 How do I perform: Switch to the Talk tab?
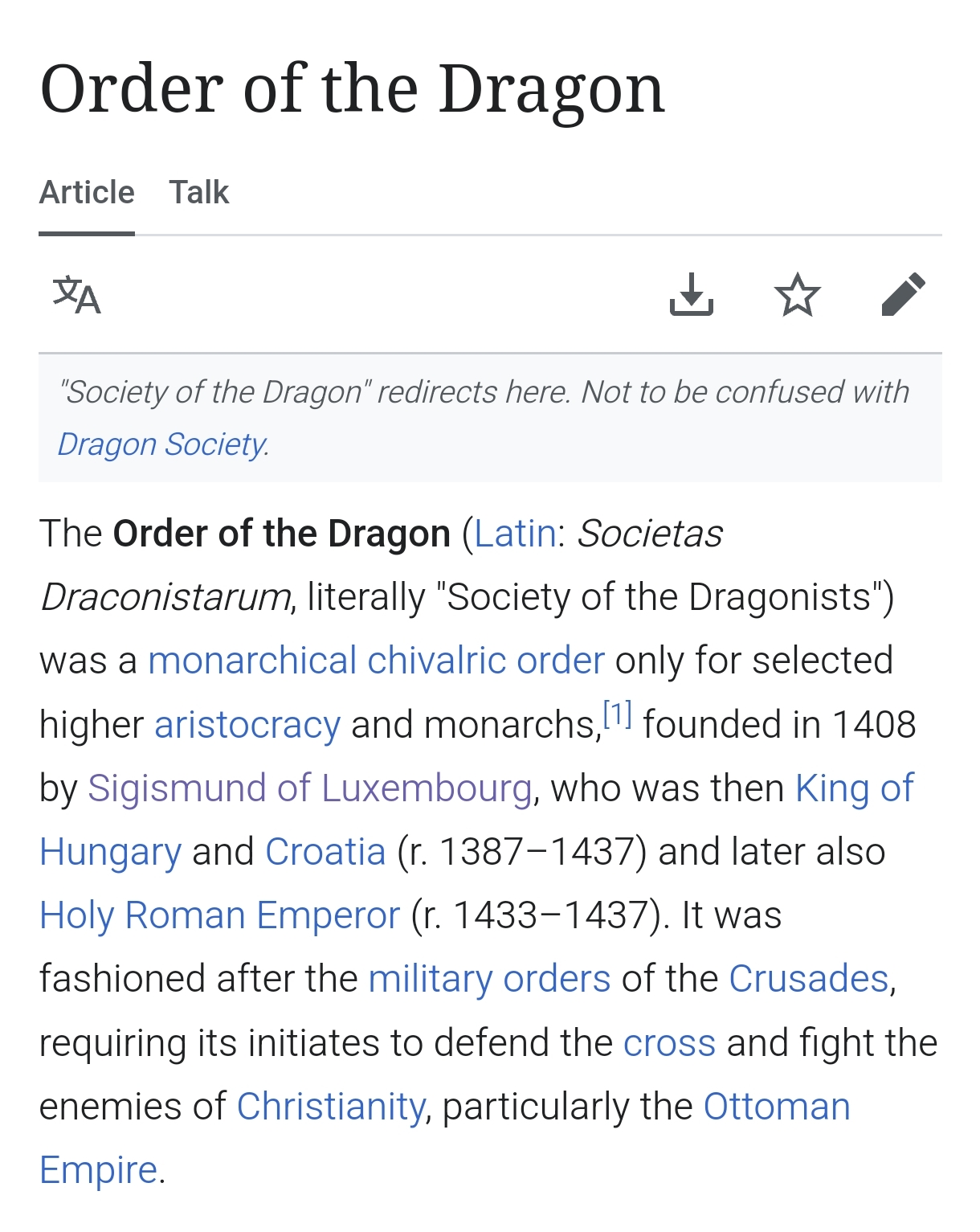pos(198,193)
